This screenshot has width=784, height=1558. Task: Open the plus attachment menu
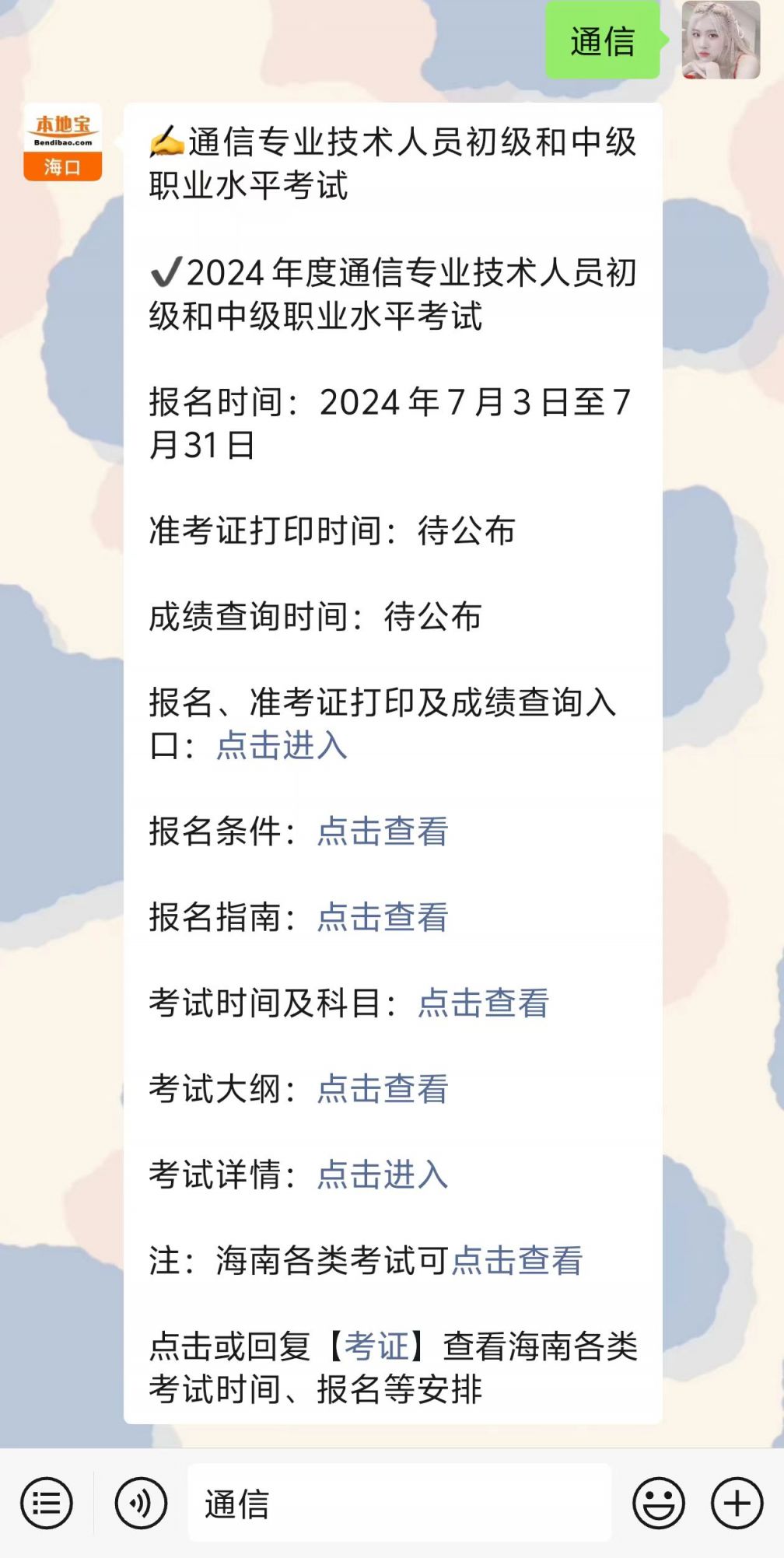click(737, 1504)
